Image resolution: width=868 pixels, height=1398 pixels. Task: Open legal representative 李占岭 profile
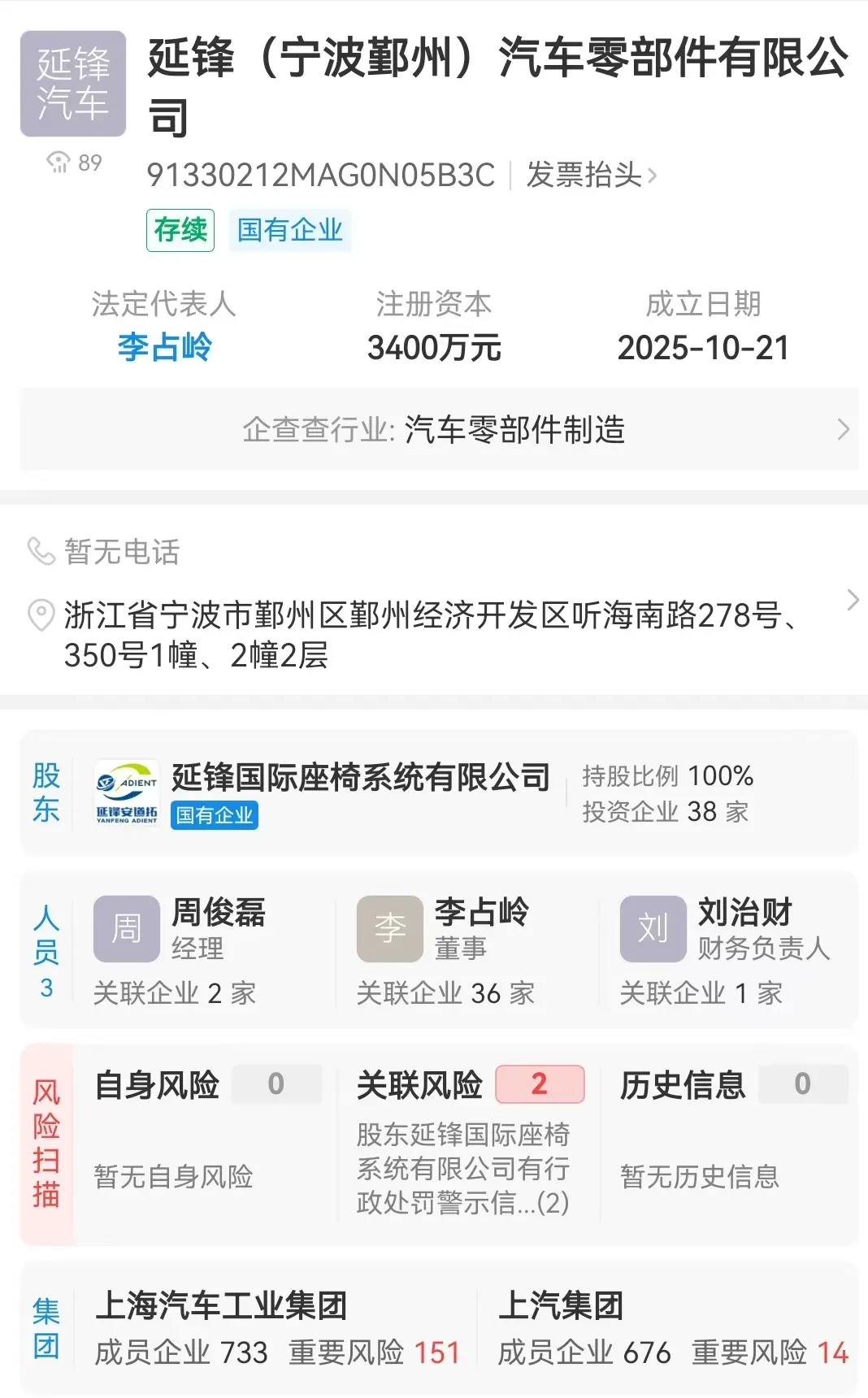pos(164,347)
